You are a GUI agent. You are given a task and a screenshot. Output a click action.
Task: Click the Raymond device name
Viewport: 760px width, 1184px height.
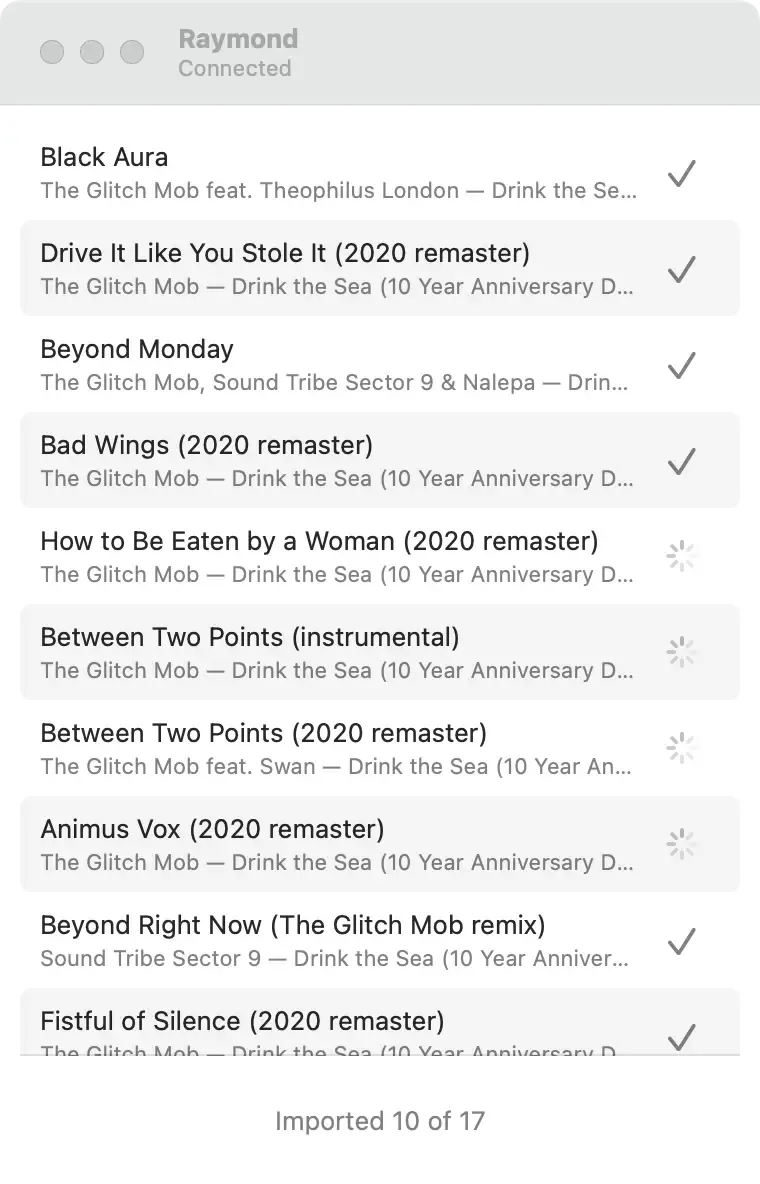point(238,39)
